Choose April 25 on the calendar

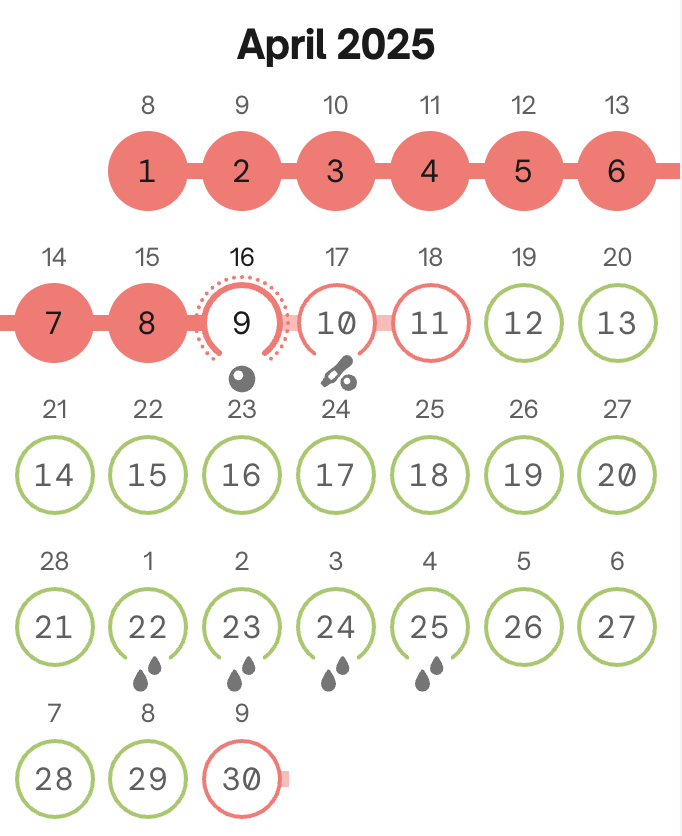click(x=430, y=627)
